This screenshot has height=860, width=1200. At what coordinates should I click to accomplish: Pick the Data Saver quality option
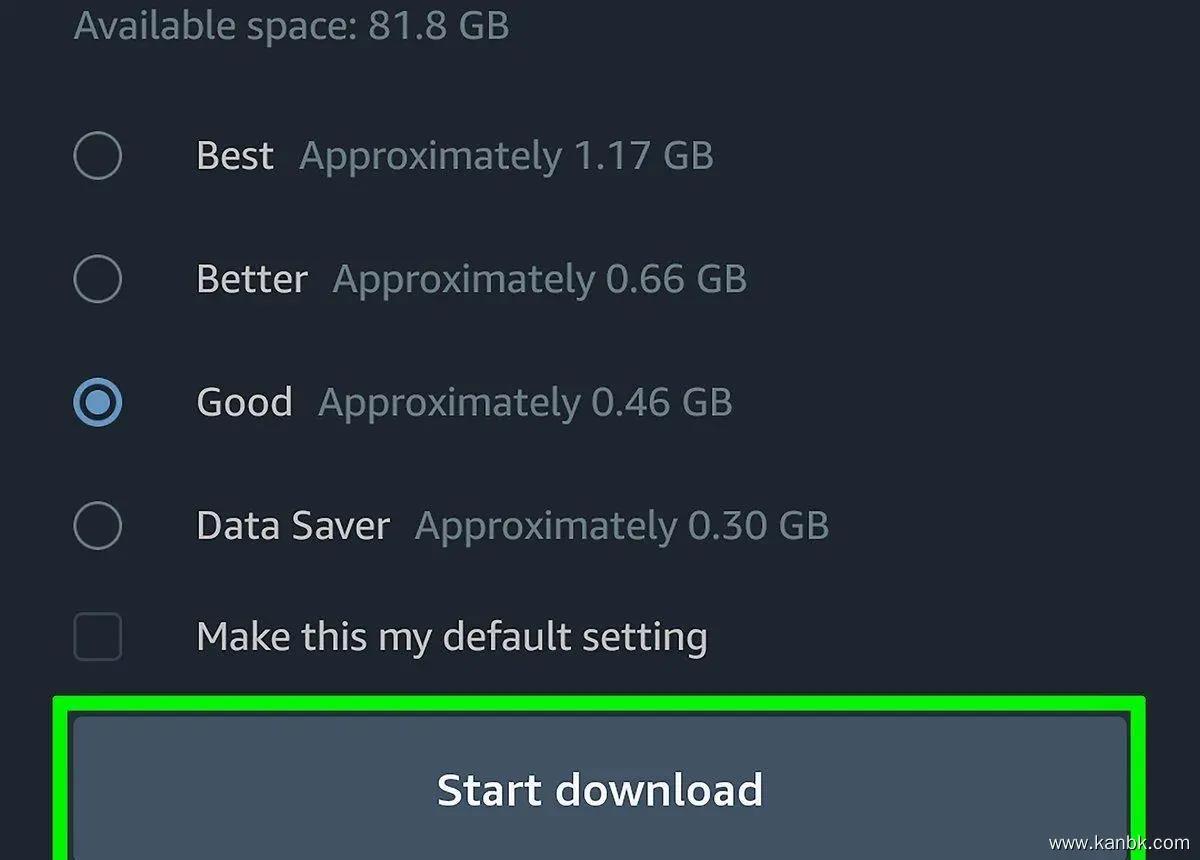pos(98,526)
